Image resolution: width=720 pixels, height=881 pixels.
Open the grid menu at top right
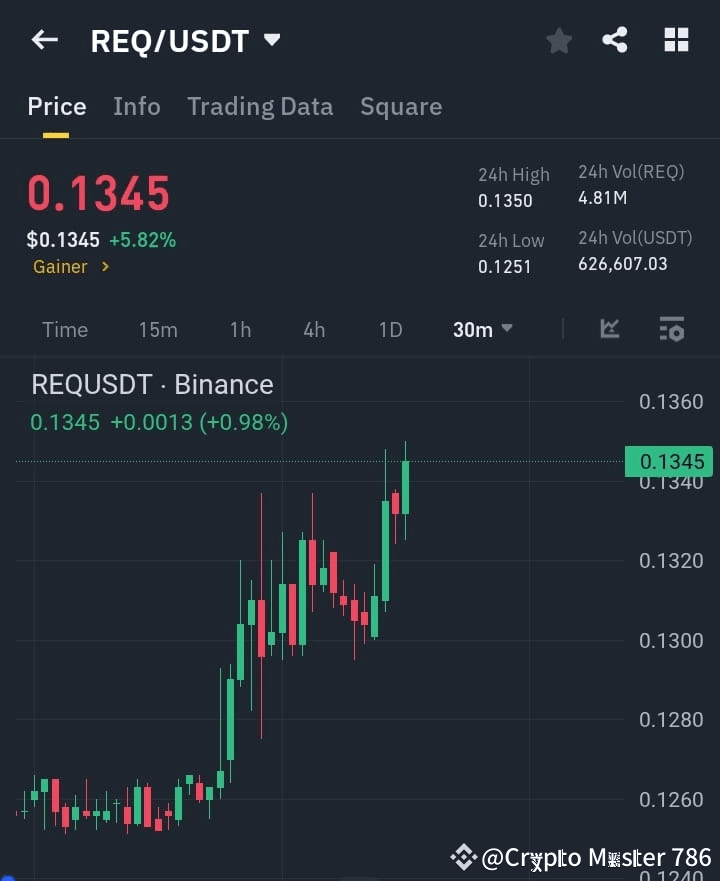[676, 40]
